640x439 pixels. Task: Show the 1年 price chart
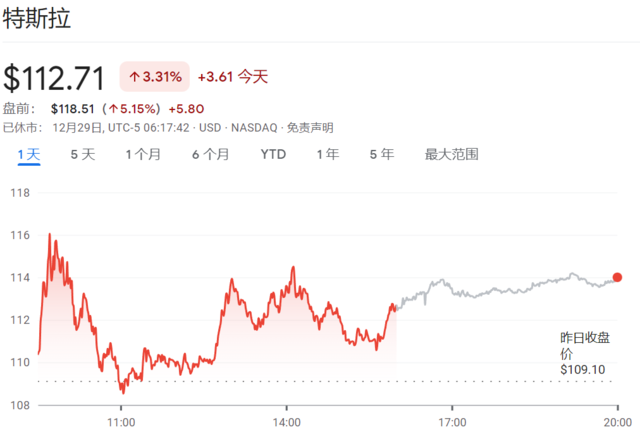[x=328, y=155]
